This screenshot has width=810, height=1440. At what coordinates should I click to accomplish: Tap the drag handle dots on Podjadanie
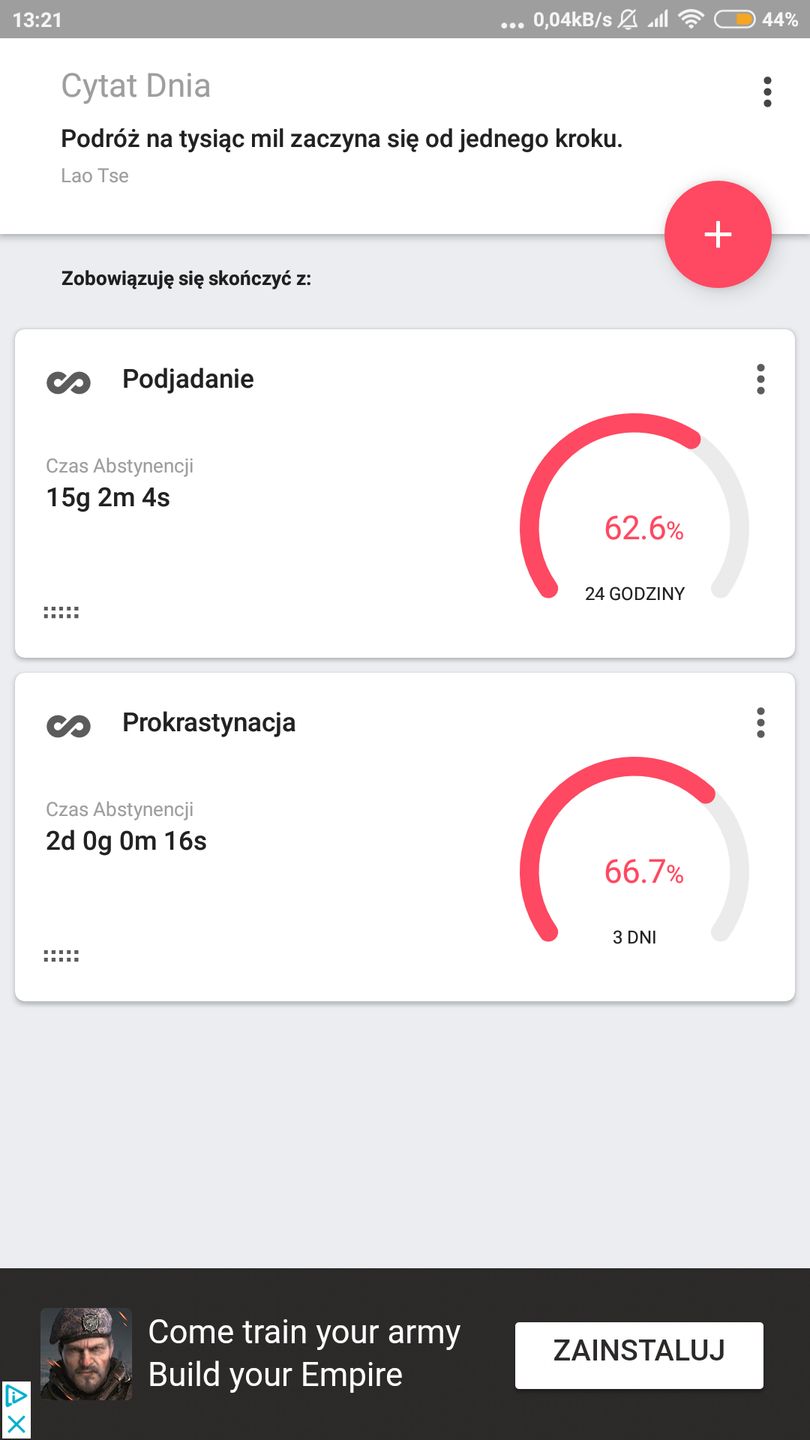(x=61, y=612)
